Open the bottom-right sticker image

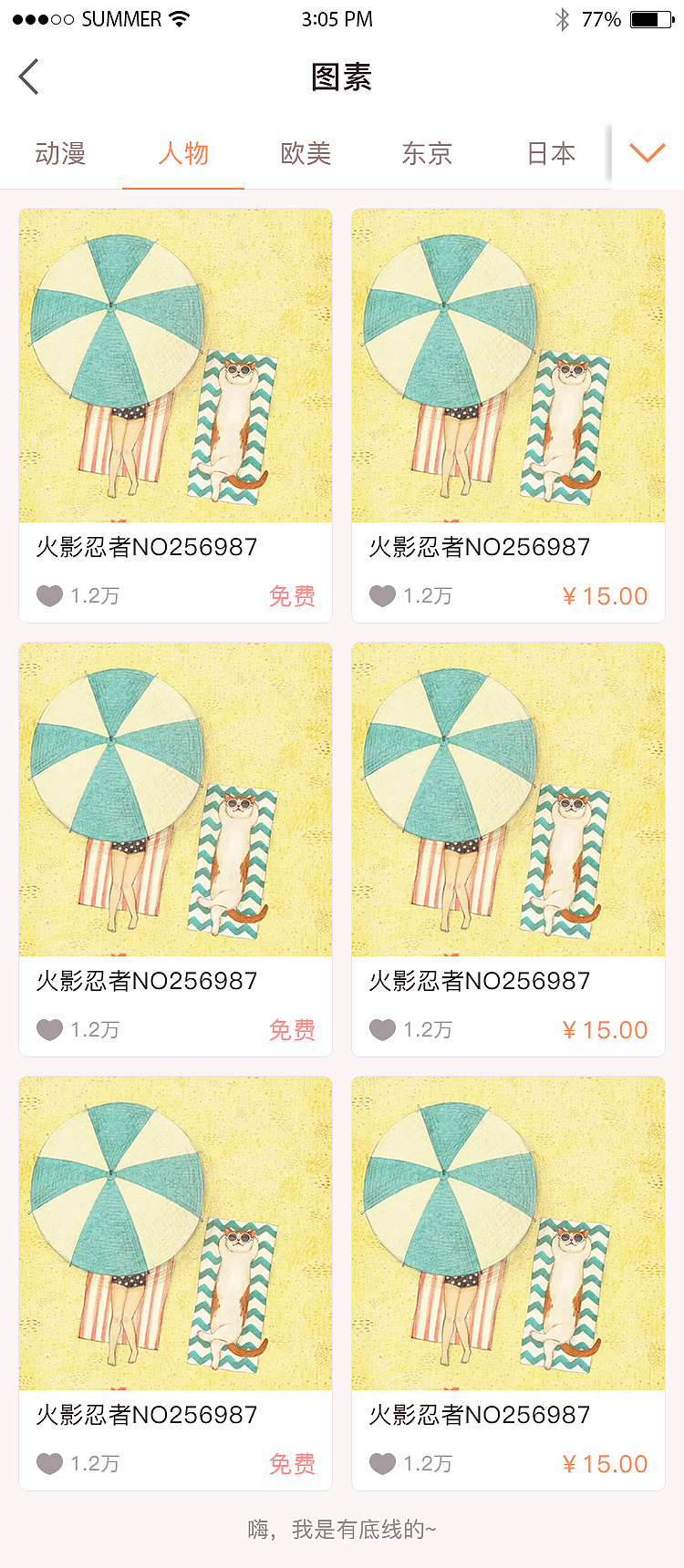[x=508, y=1233]
